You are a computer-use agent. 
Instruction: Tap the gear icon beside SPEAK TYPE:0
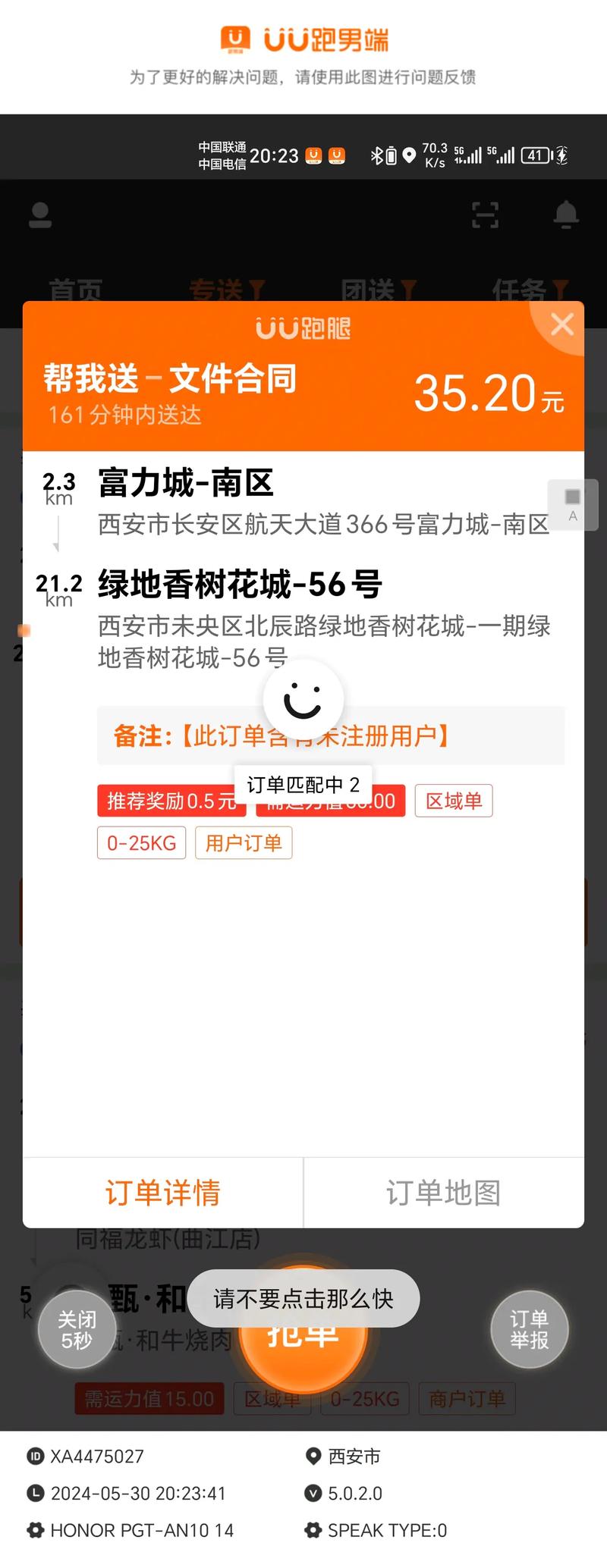pyautogui.click(x=311, y=1530)
